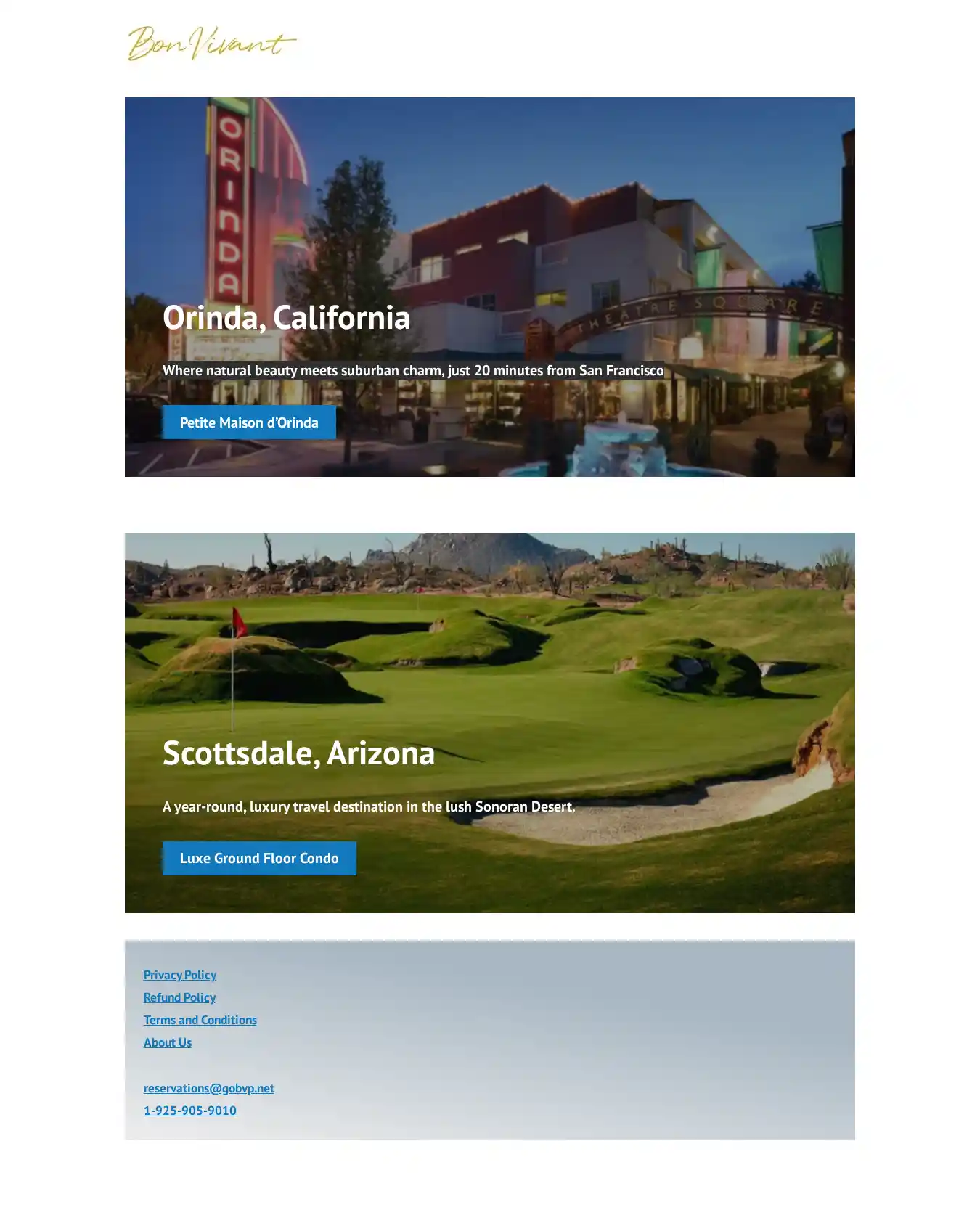Open the Privacy Policy link
Screen dimensions: 980x1210
coord(180,975)
